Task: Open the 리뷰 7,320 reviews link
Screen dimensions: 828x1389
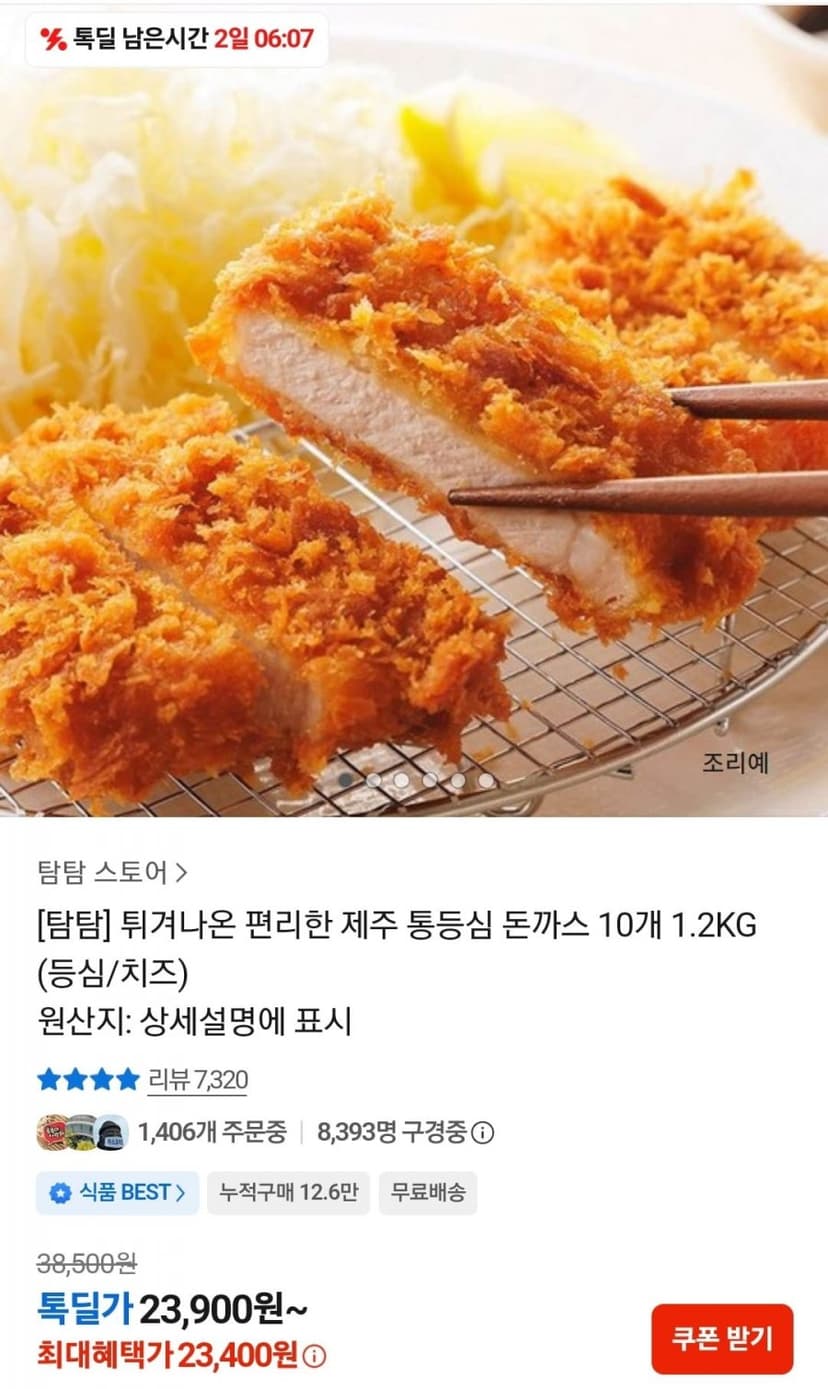Action: point(198,1080)
